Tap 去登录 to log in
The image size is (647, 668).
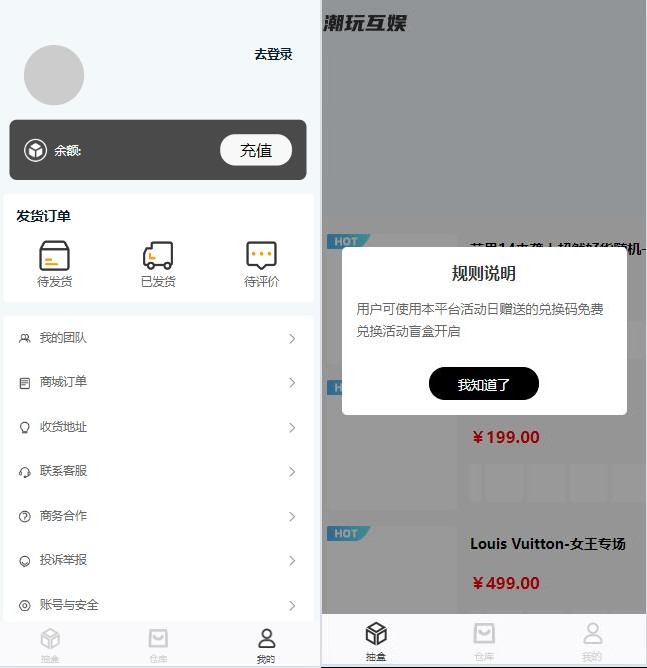click(273, 54)
